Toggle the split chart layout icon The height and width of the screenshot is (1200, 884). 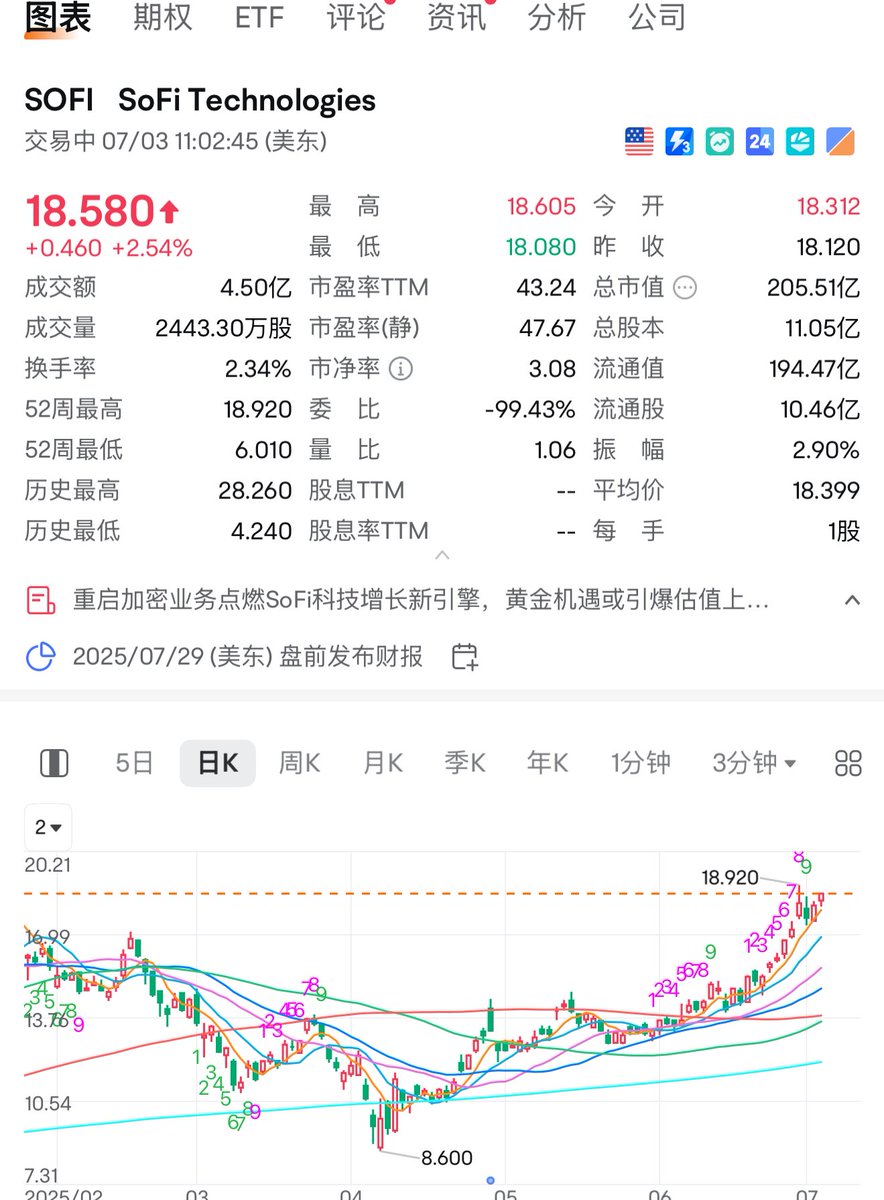54,763
